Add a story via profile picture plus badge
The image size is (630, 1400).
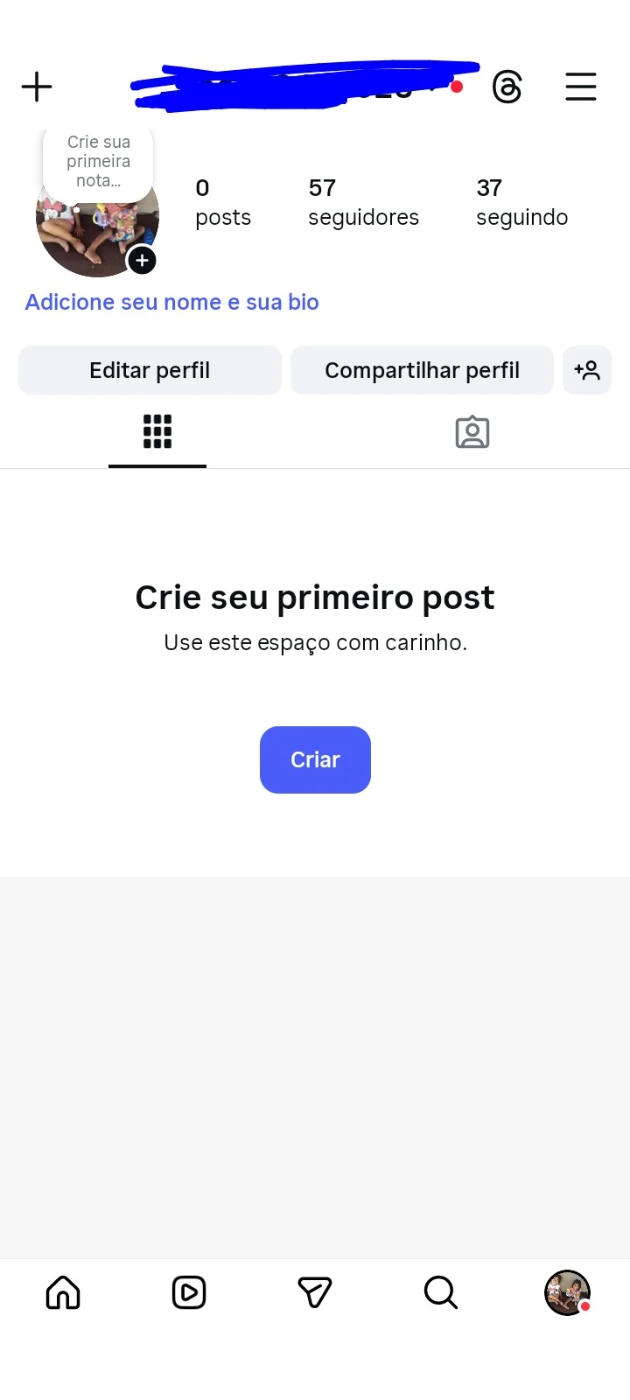click(142, 261)
